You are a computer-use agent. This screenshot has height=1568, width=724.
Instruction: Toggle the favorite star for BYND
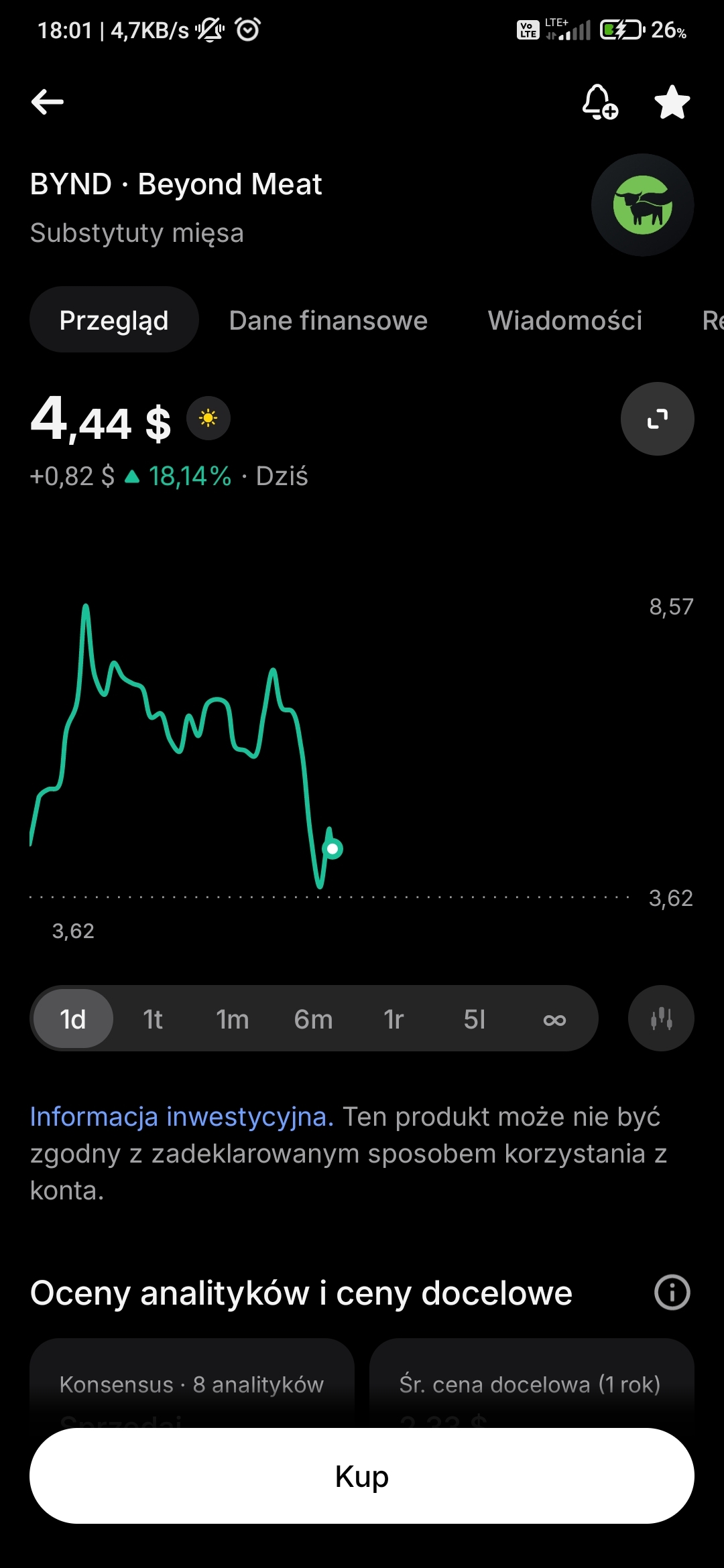coord(672,102)
